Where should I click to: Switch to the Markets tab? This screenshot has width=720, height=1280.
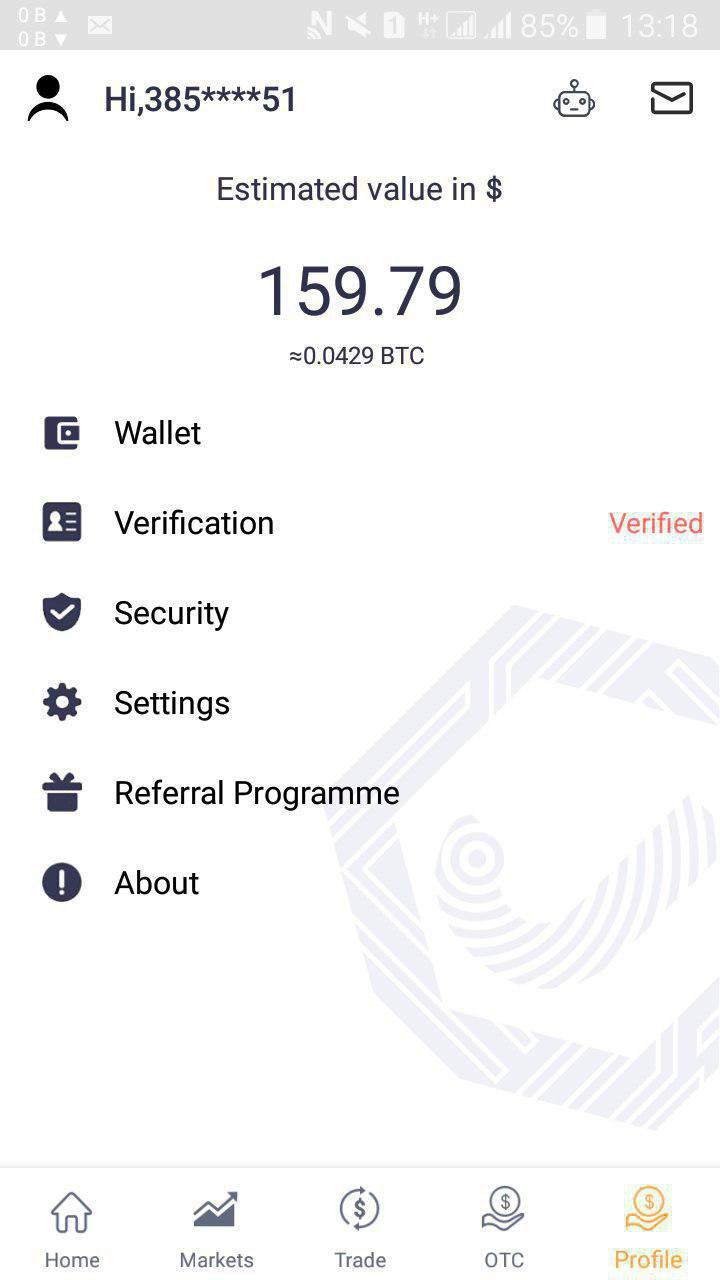[216, 1228]
